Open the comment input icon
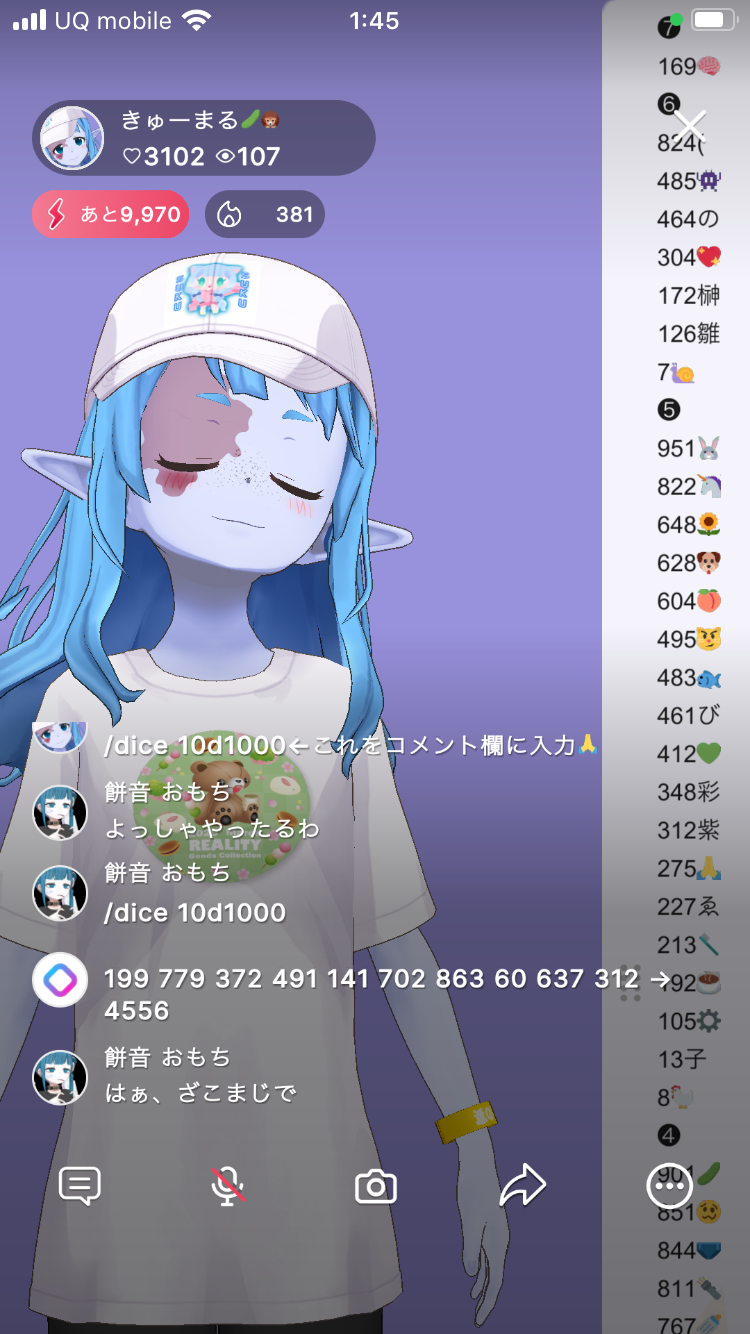 [80, 1186]
